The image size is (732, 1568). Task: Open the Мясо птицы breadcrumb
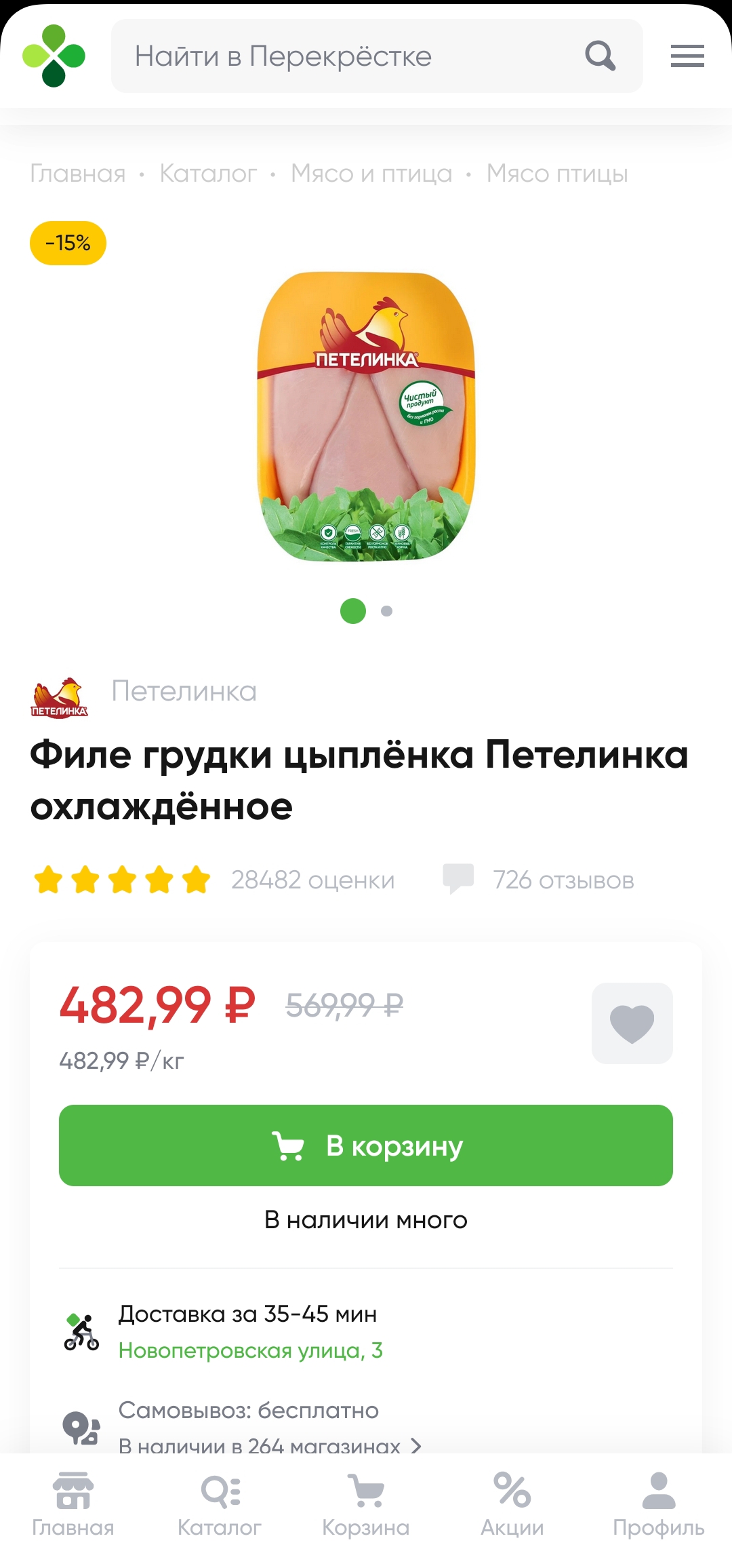point(557,174)
